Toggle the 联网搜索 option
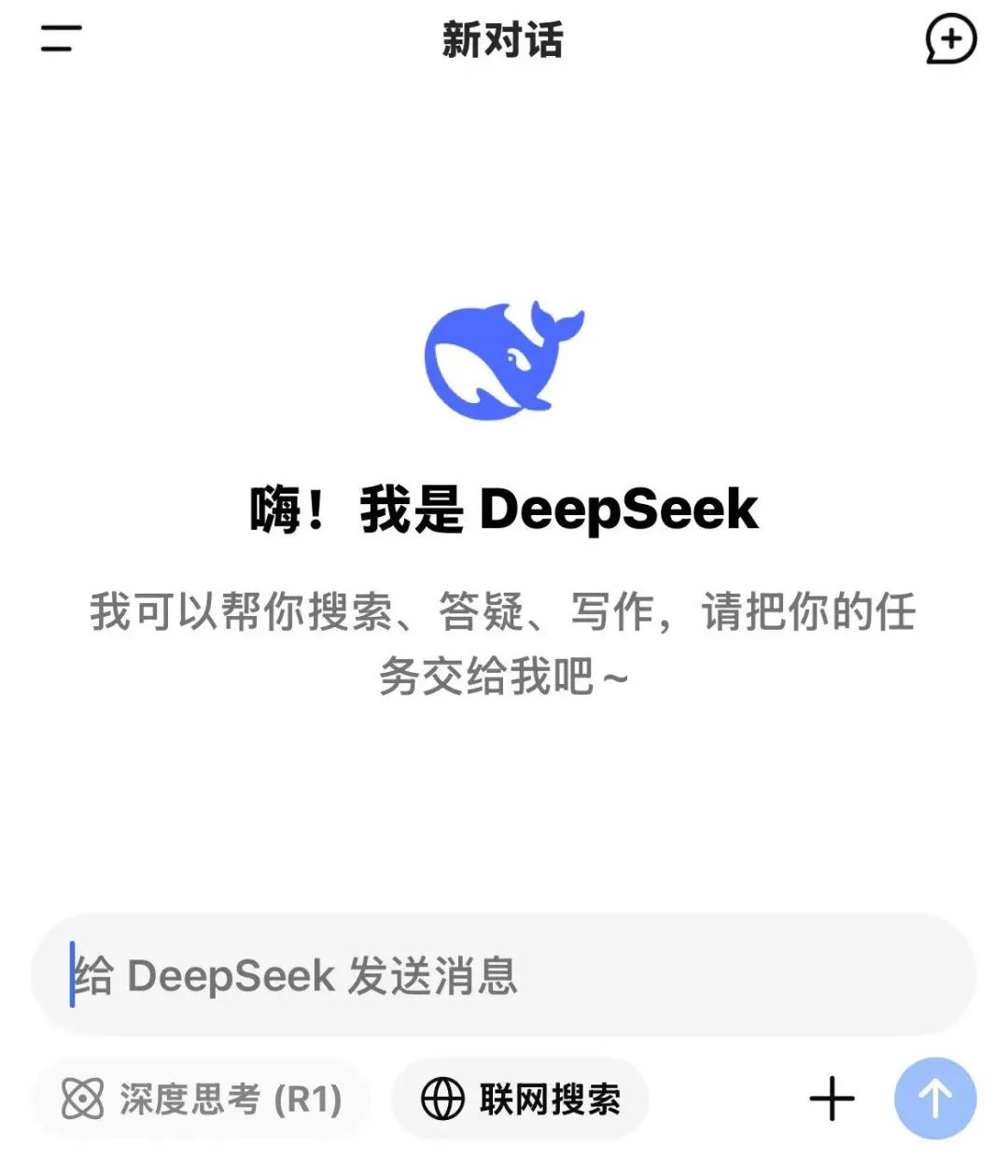Screen dimensions: 1008x1176 coord(521,1099)
